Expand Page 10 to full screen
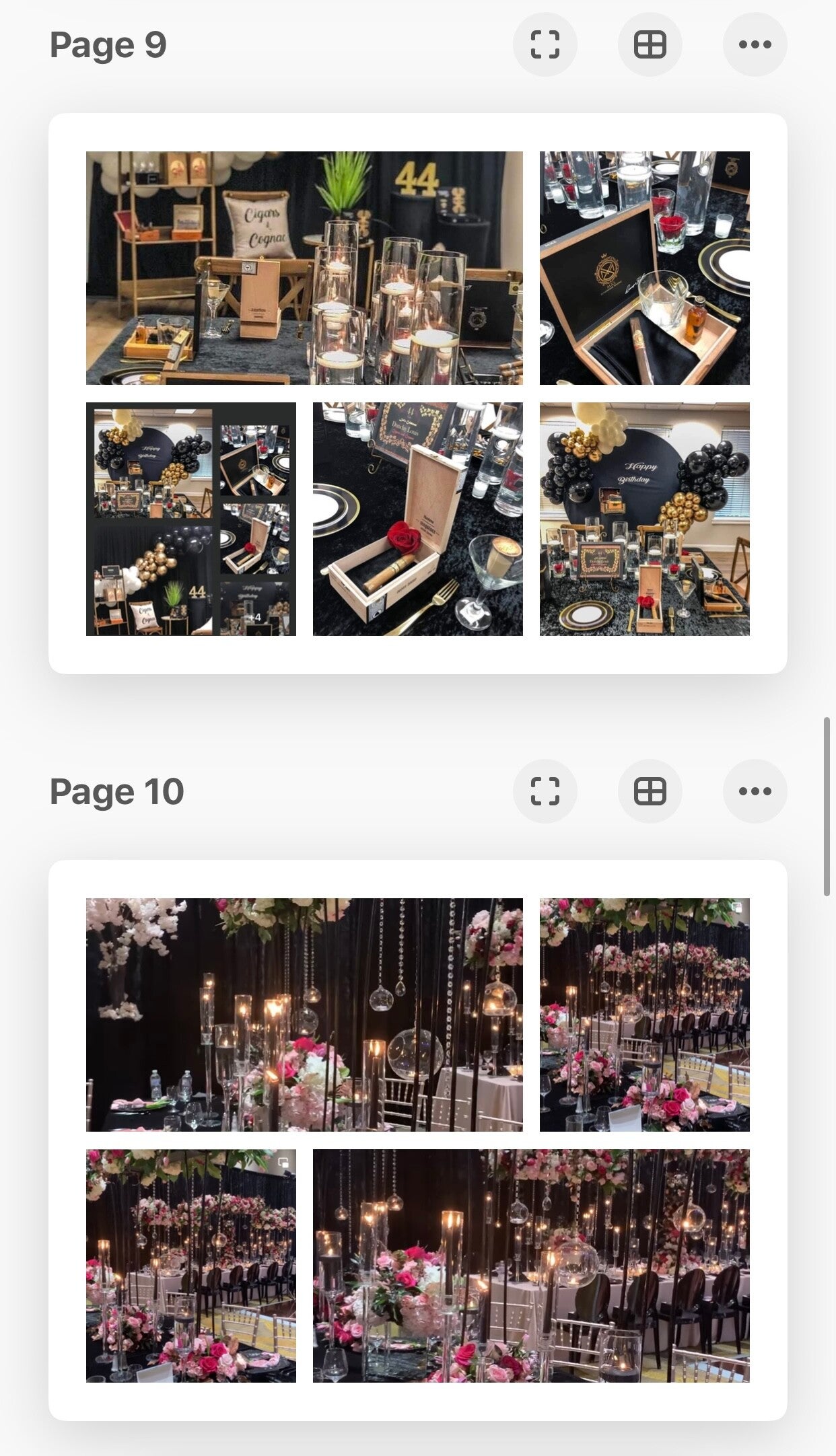The width and height of the screenshot is (836, 1456). point(545,791)
